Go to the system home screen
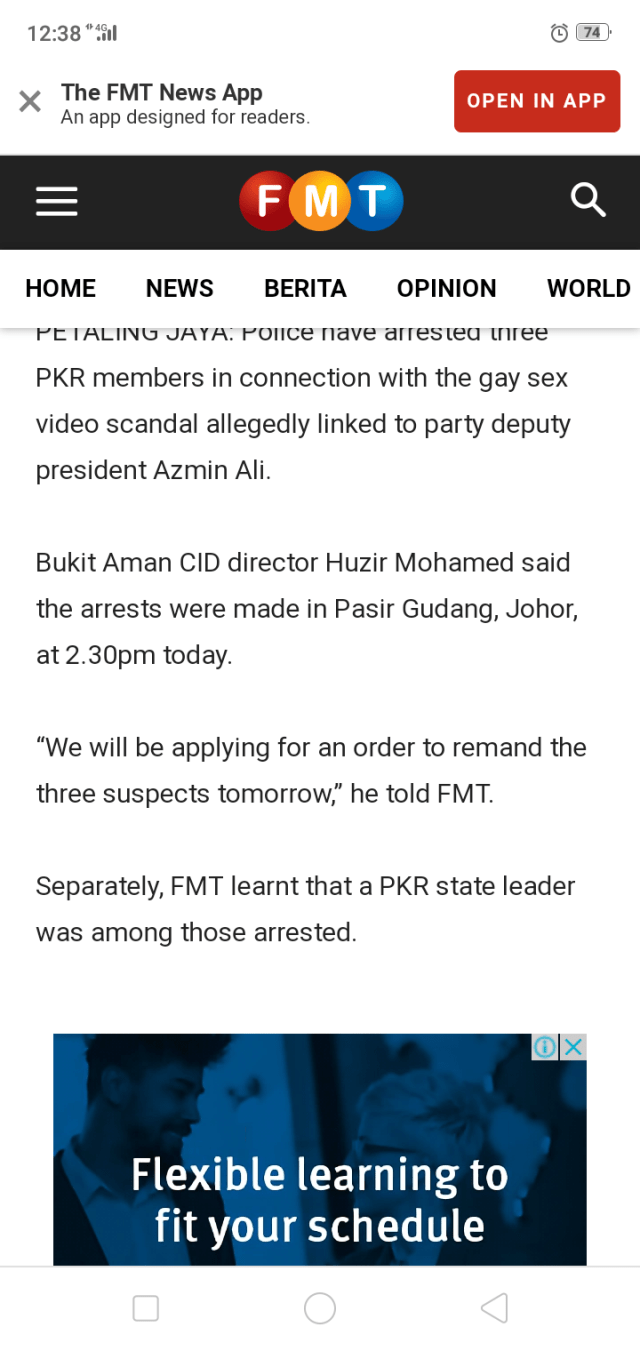The width and height of the screenshot is (640, 1351). pyautogui.click(x=320, y=1308)
